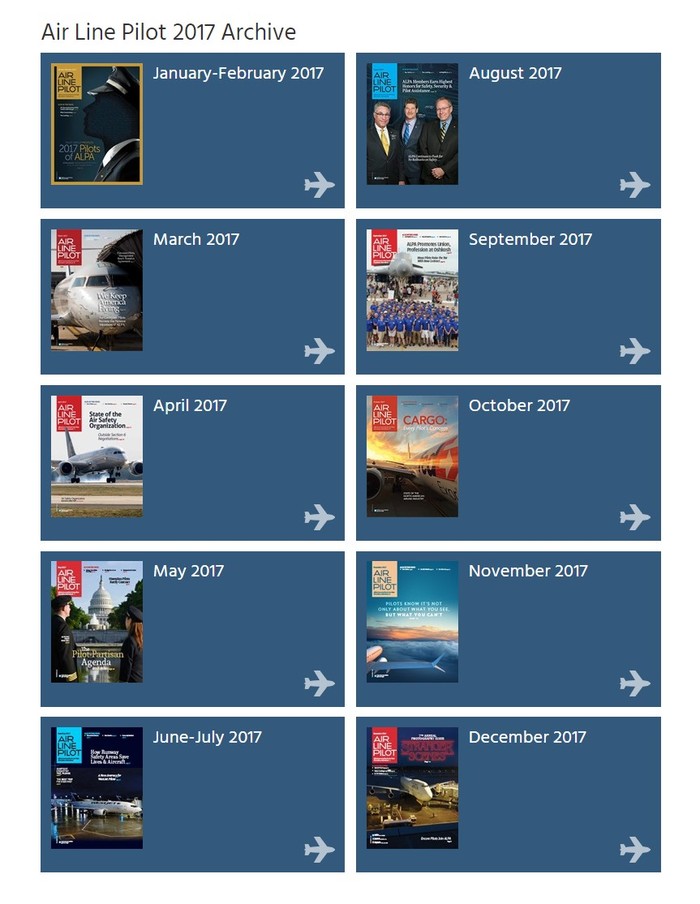Select the September 2017 issue
Screen dimensions: 700x904
click(529, 240)
